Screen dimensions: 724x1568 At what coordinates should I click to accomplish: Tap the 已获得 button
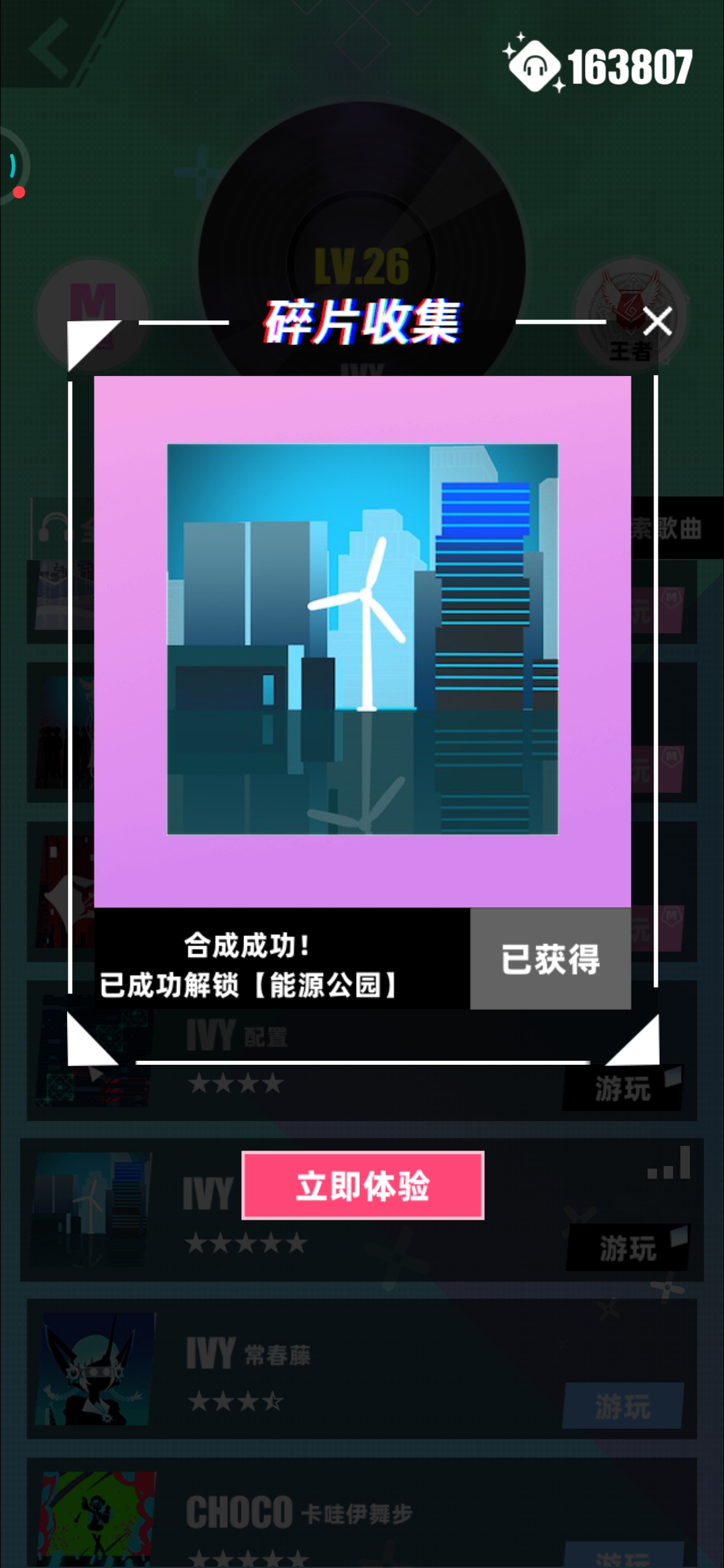coord(550,959)
